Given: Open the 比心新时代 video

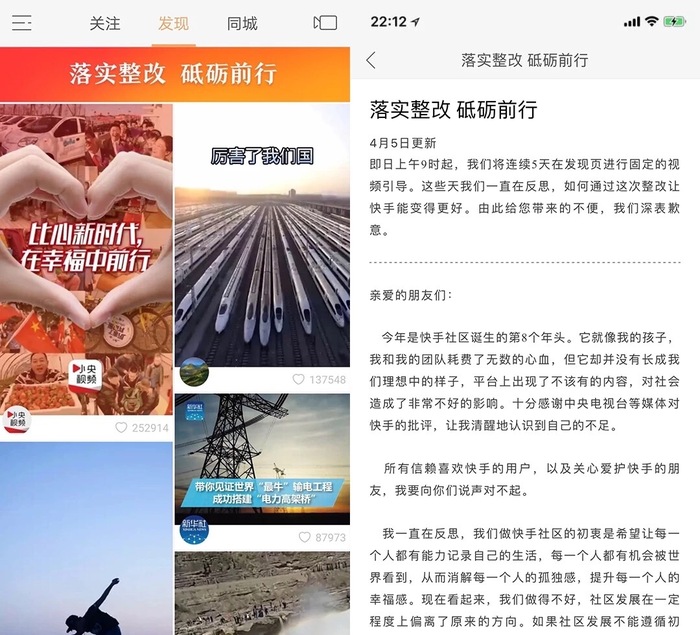Looking at the screenshot, I should pos(87,250).
